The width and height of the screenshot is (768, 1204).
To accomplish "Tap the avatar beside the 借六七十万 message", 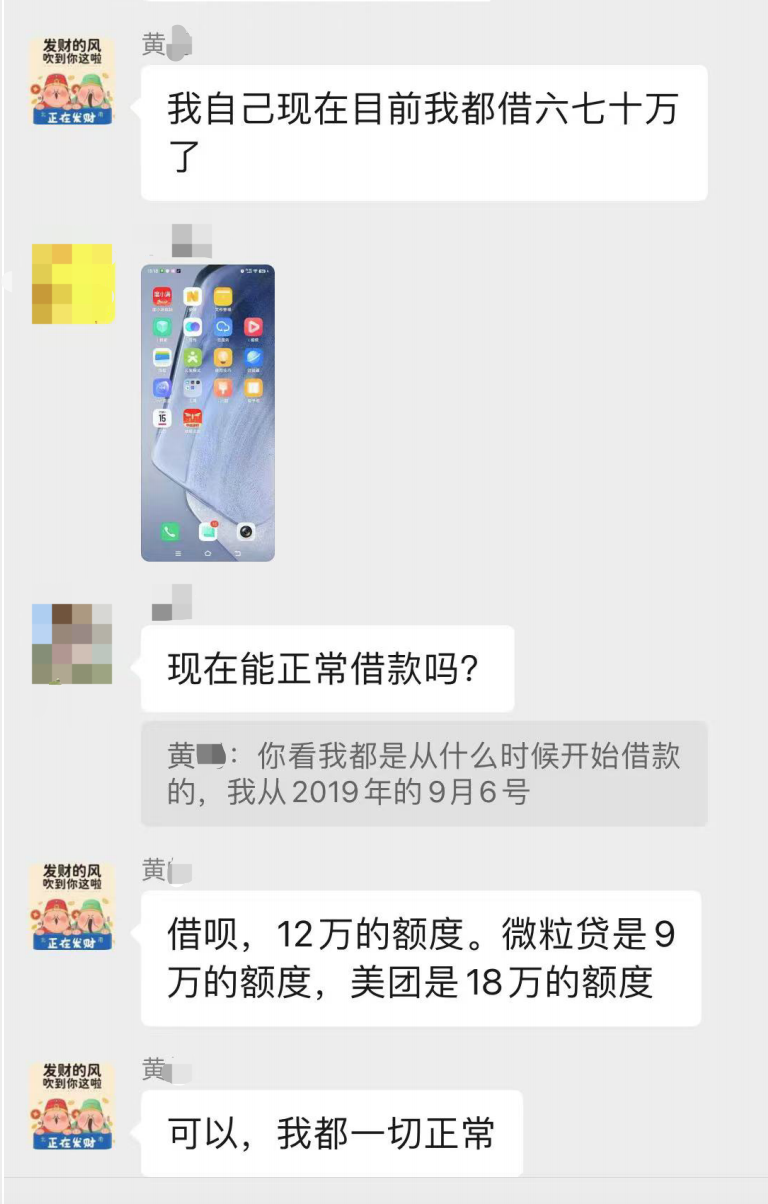I will click(x=72, y=80).
